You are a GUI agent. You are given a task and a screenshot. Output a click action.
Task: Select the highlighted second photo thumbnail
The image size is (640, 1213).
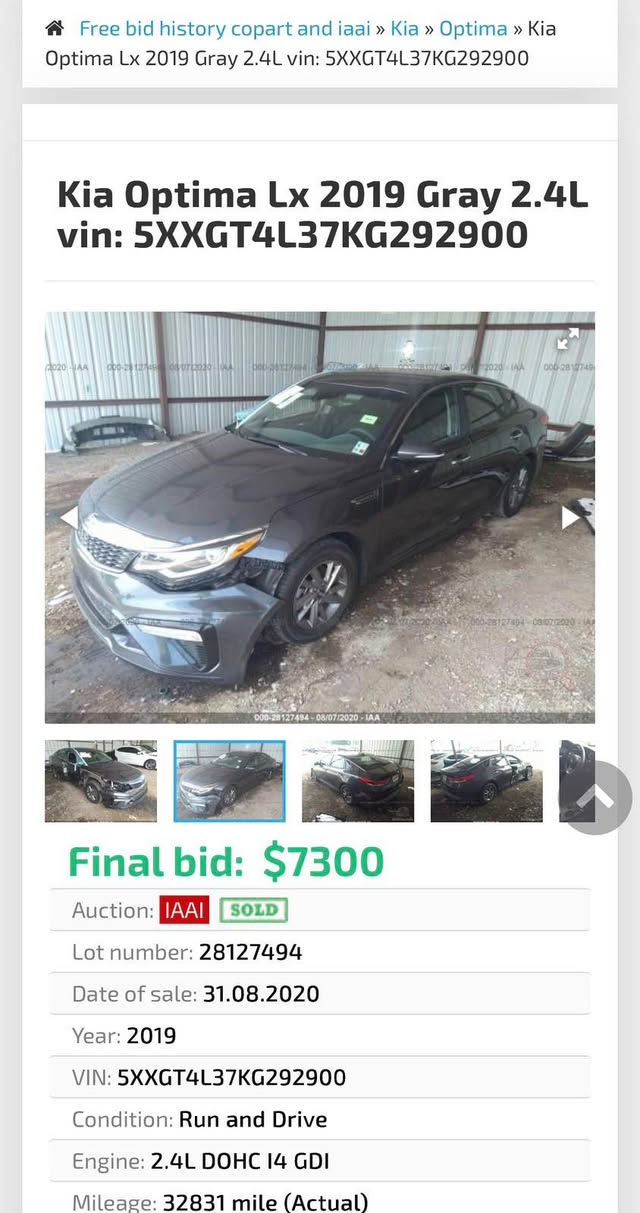pyautogui.click(x=229, y=781)
